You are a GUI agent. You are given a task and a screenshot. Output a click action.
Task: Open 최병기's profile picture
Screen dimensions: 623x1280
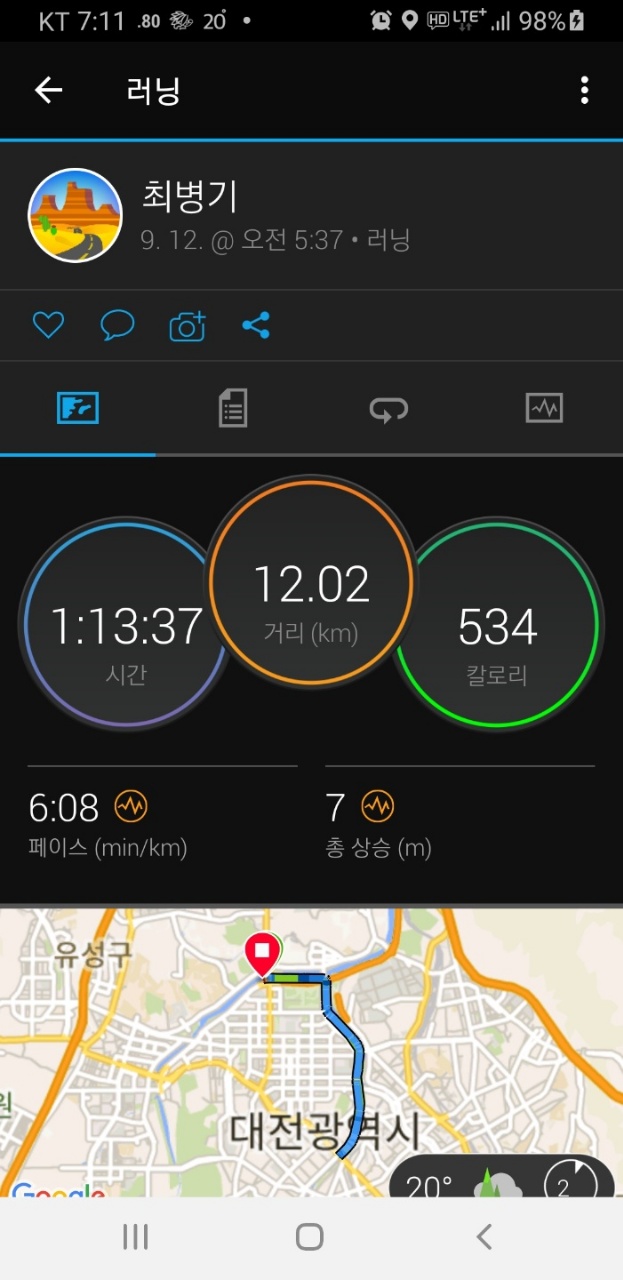coord(75,215)
